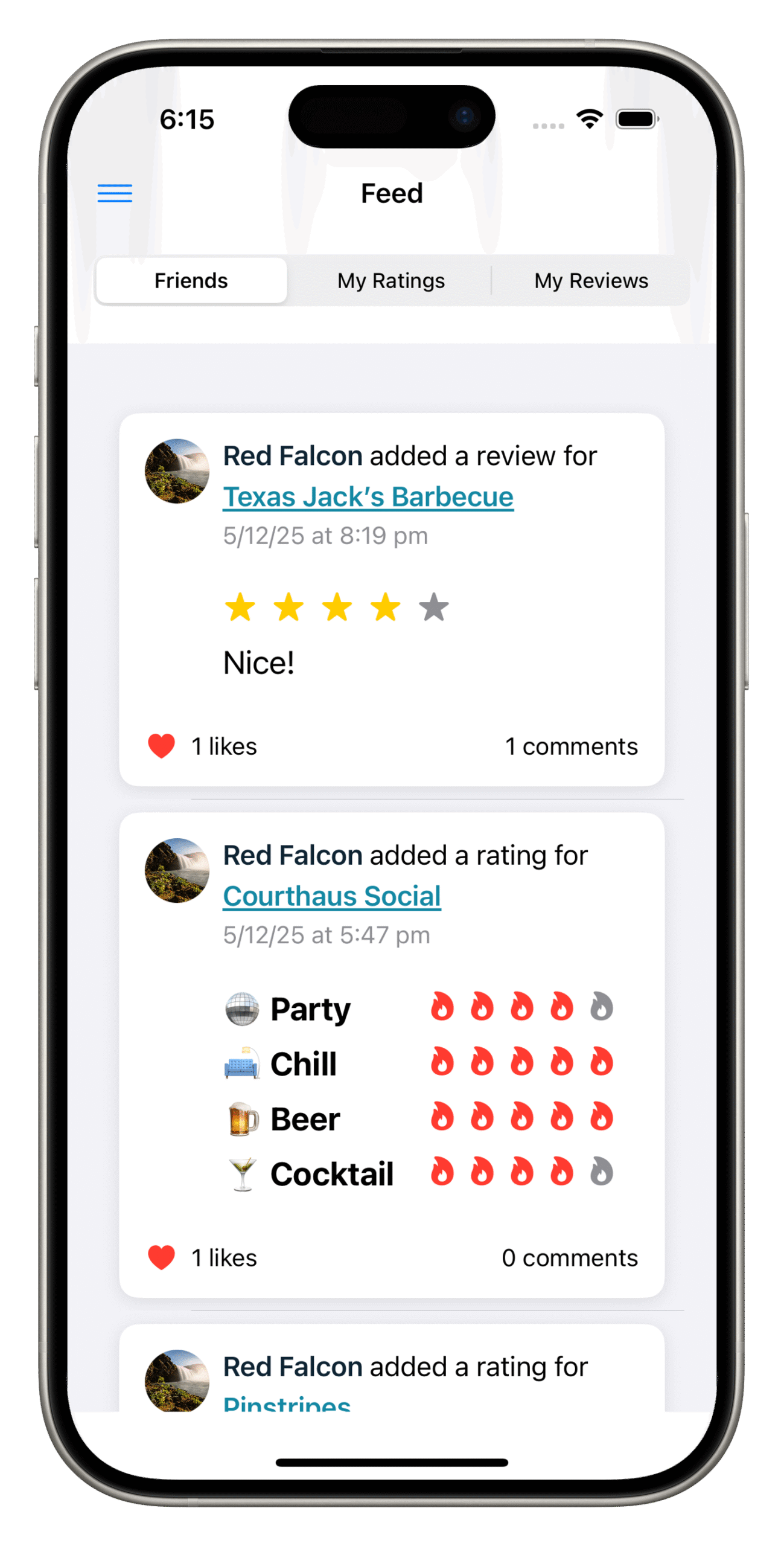Open Texas Jack's Barbecue link
This screenshot has height=1546, width=784.
point(368,497)
